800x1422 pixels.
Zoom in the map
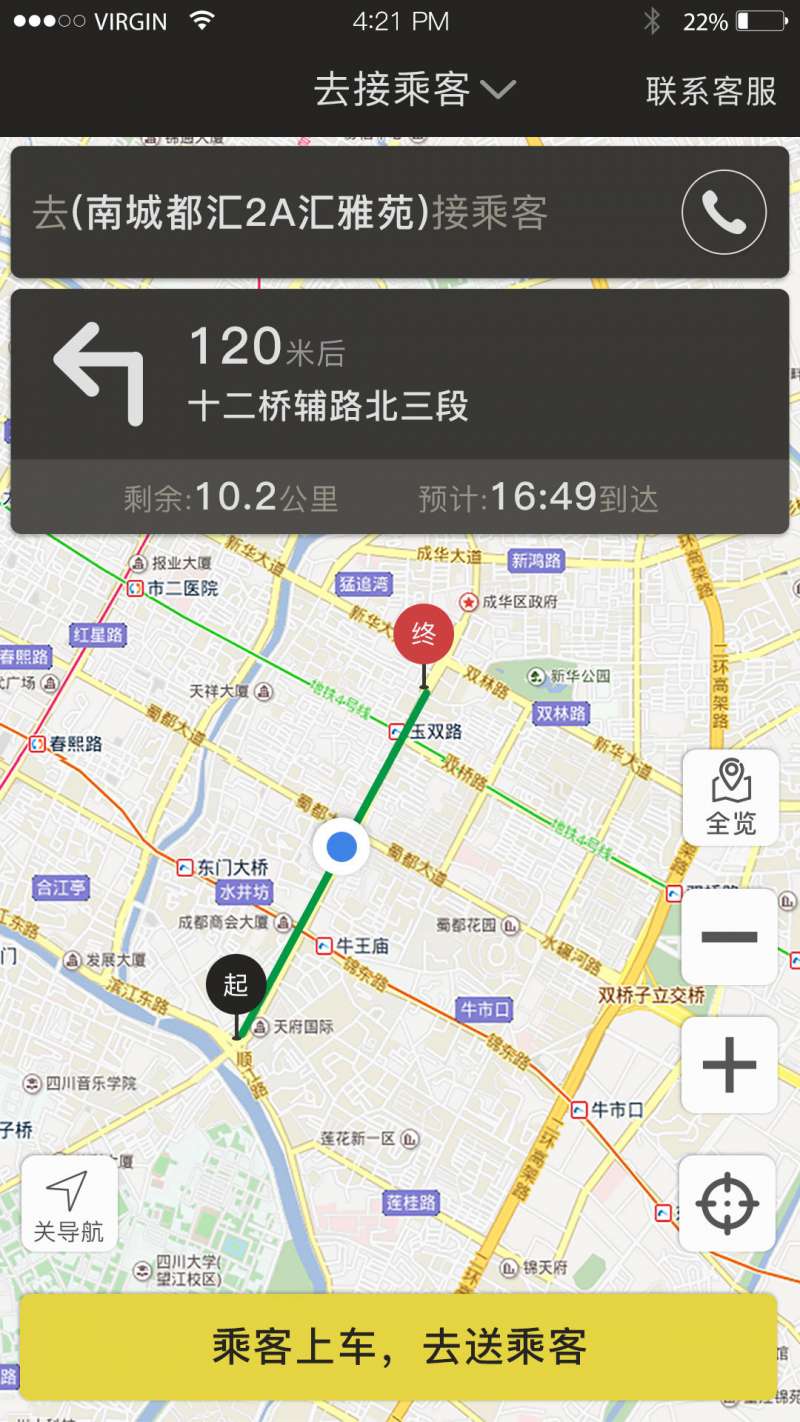point(729,1065)
